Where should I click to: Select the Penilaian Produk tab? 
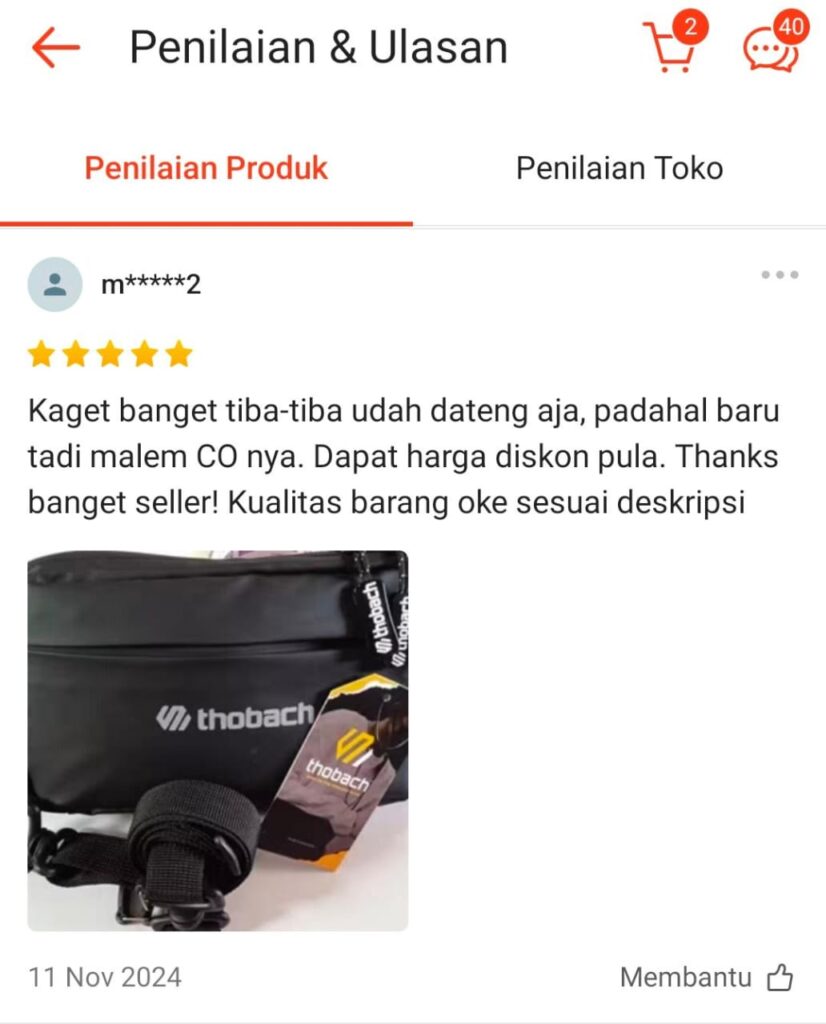[x=206, y=168]
